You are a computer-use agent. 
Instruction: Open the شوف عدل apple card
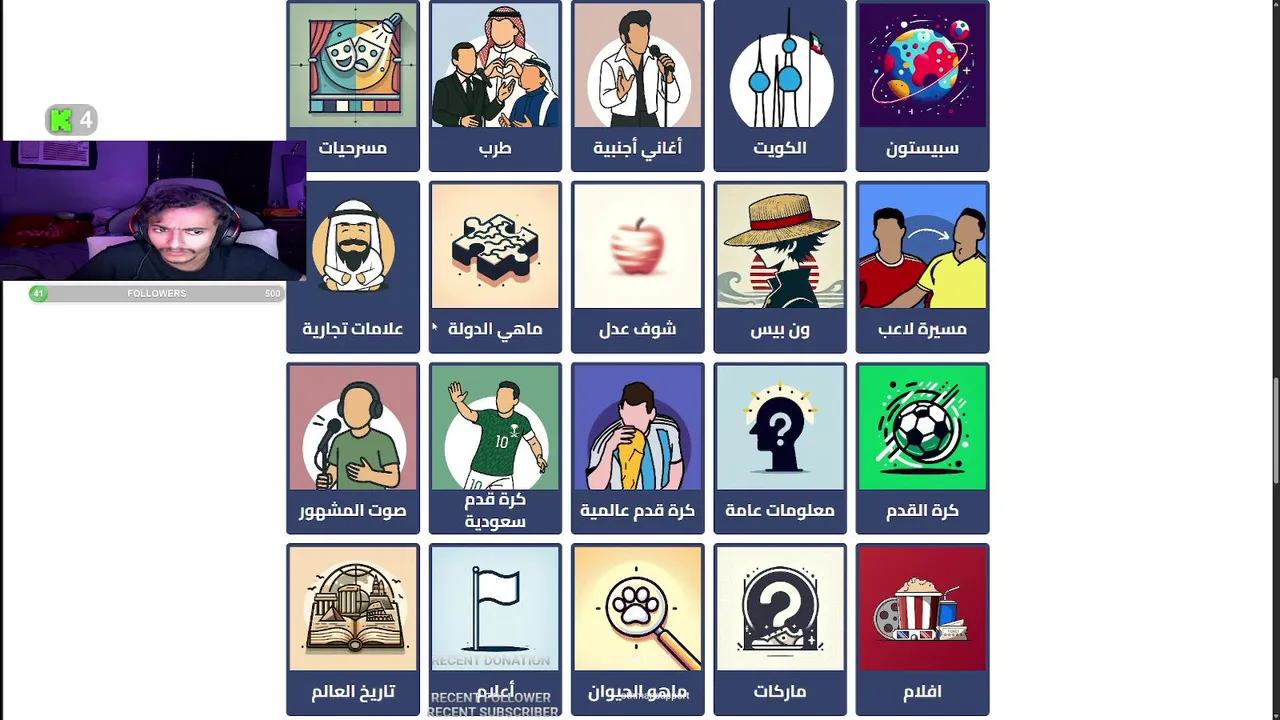pyautogui.click(x=637, y=266)
